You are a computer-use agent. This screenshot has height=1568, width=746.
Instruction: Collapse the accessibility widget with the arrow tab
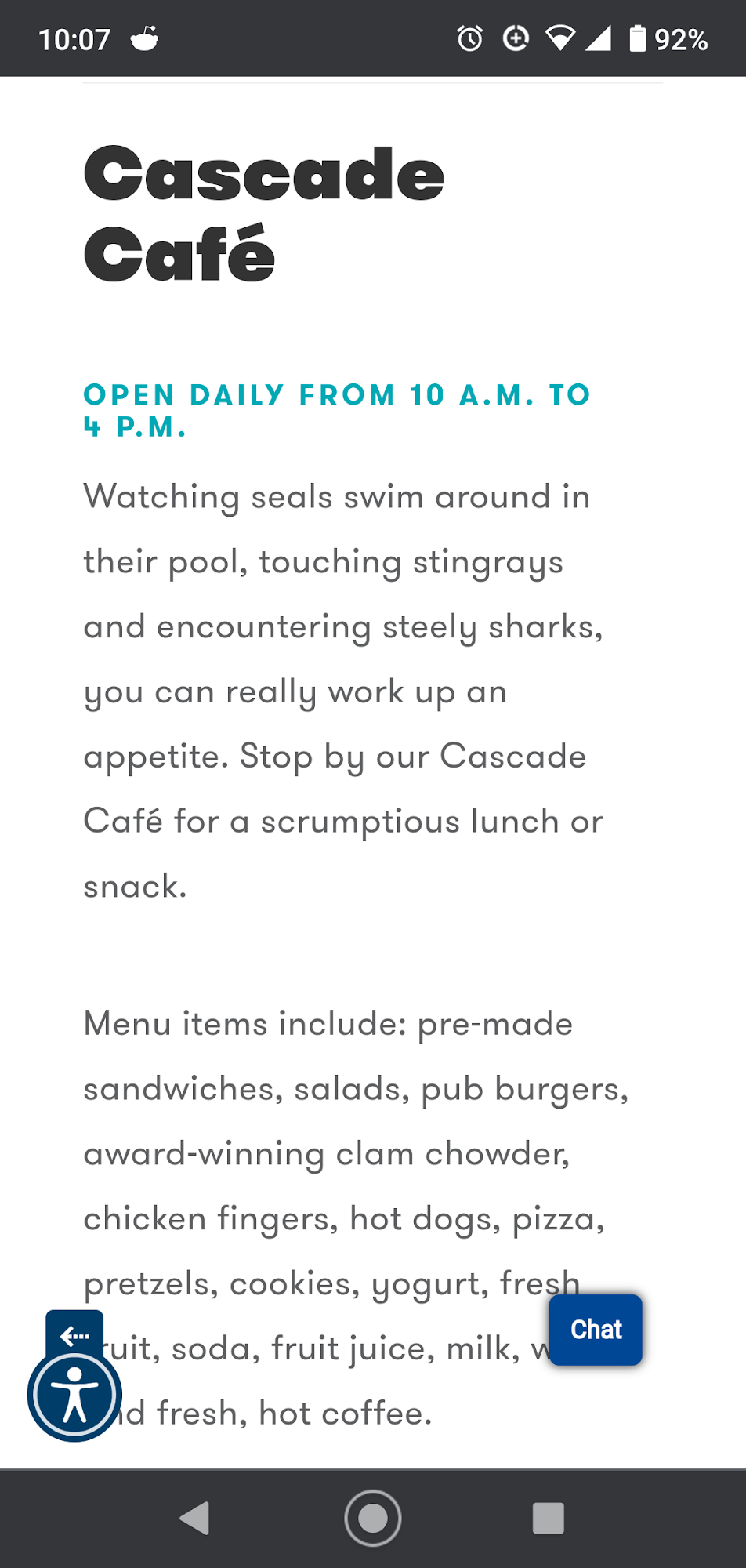click(74, 1334)
